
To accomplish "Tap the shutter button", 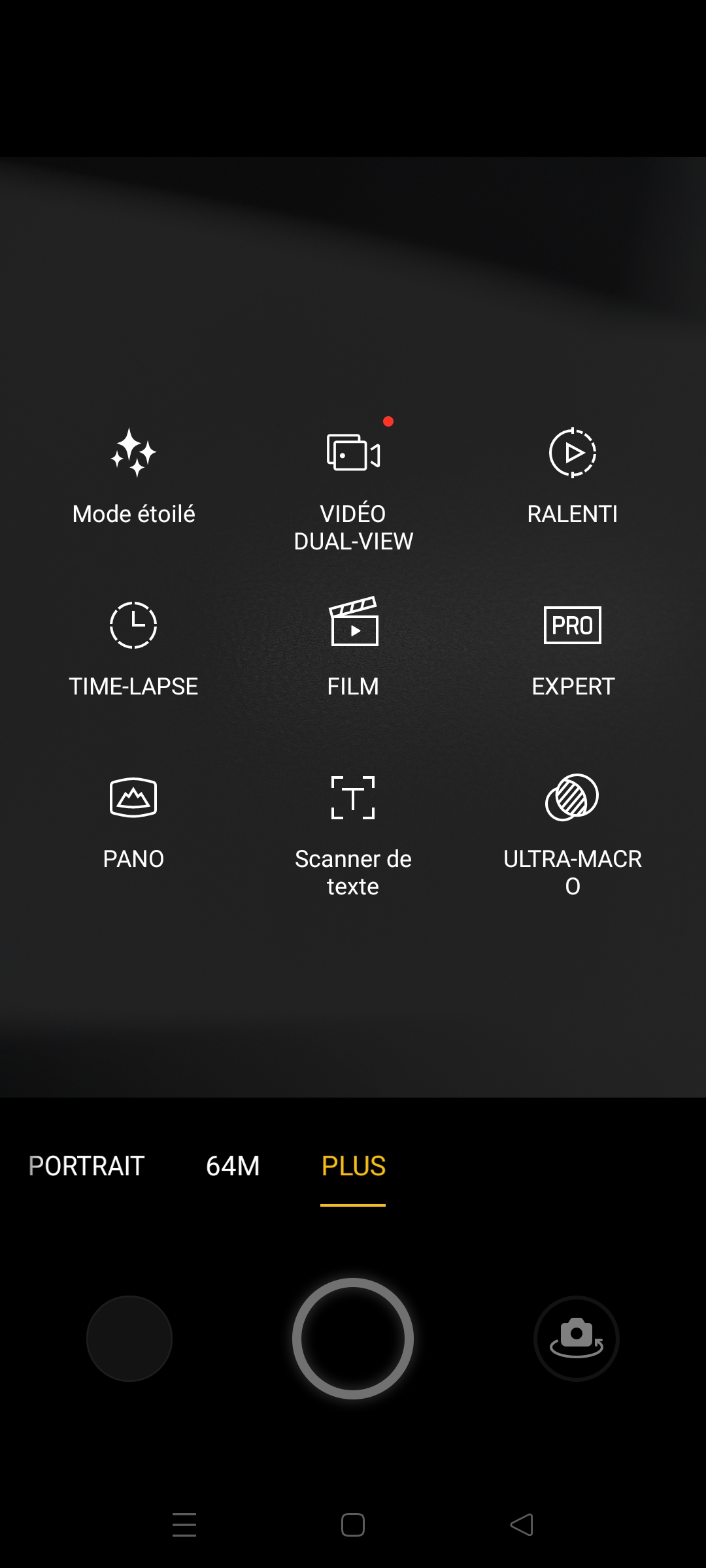I will pos(353,1339).
